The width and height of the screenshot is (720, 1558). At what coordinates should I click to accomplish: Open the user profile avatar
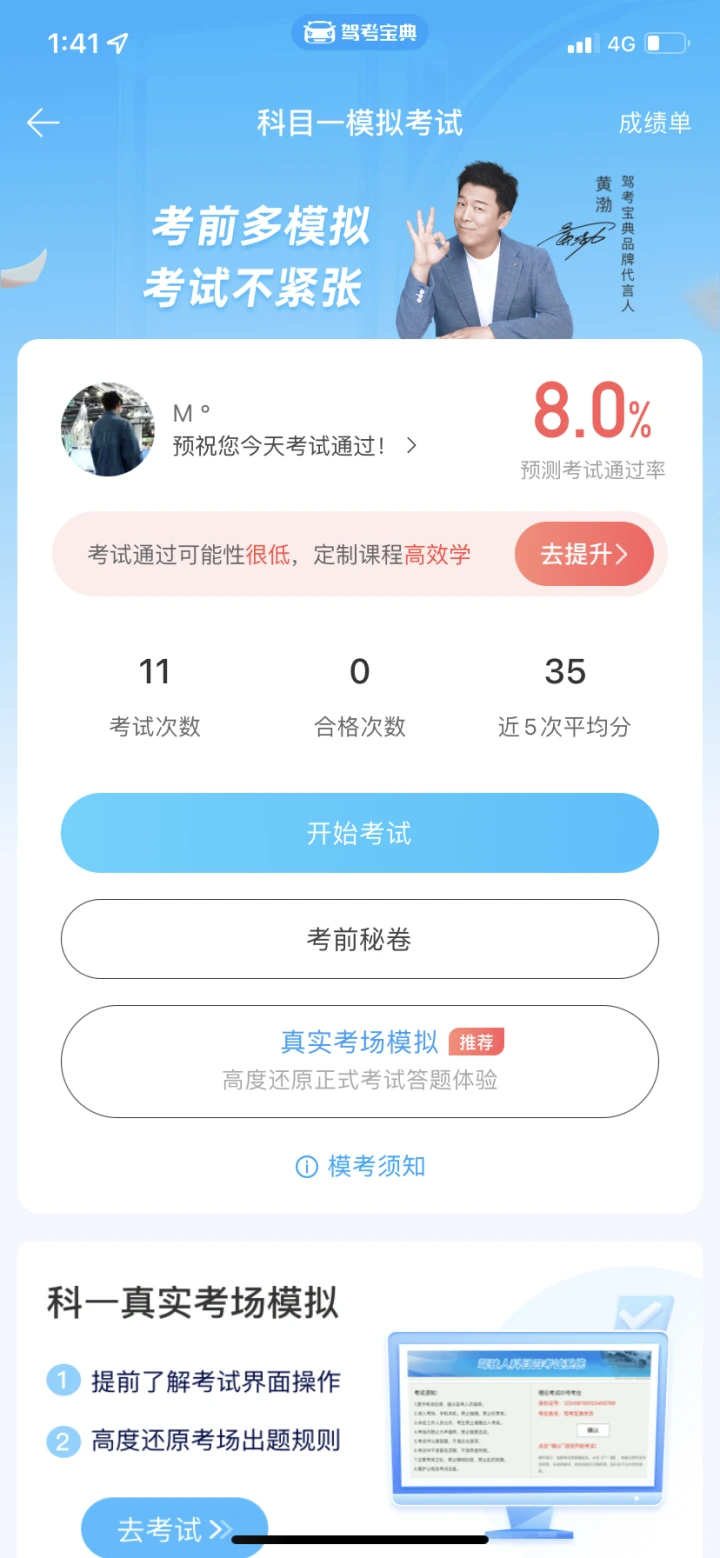(108, 430)
